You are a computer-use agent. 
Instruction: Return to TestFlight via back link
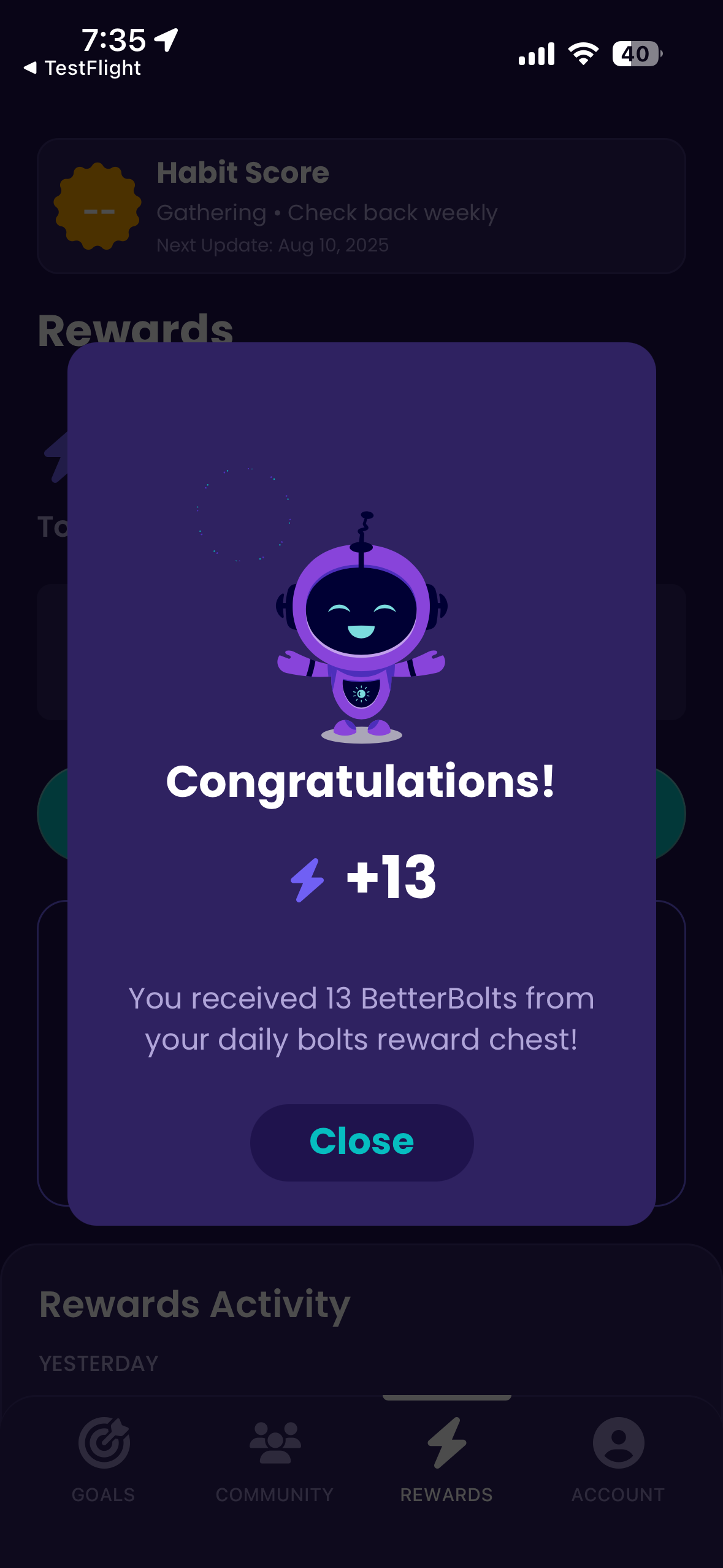[x=82, y=68]
